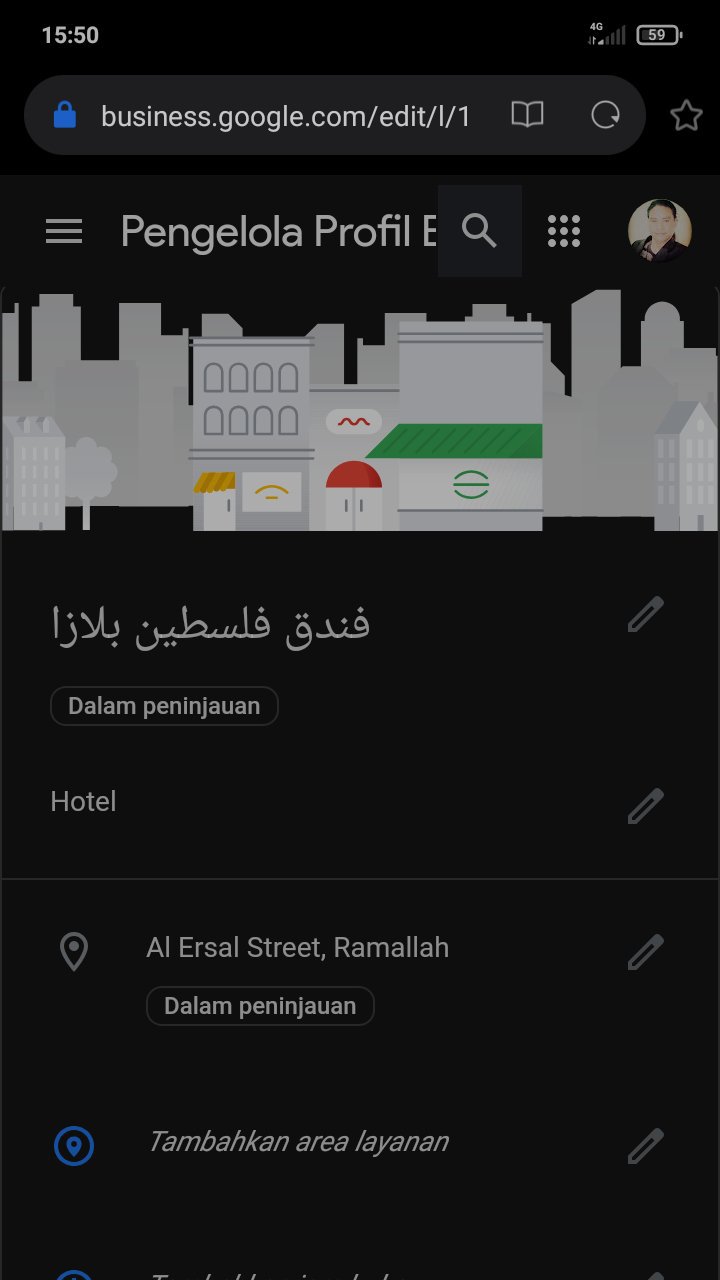Reload the current page

tap(605, 115)
